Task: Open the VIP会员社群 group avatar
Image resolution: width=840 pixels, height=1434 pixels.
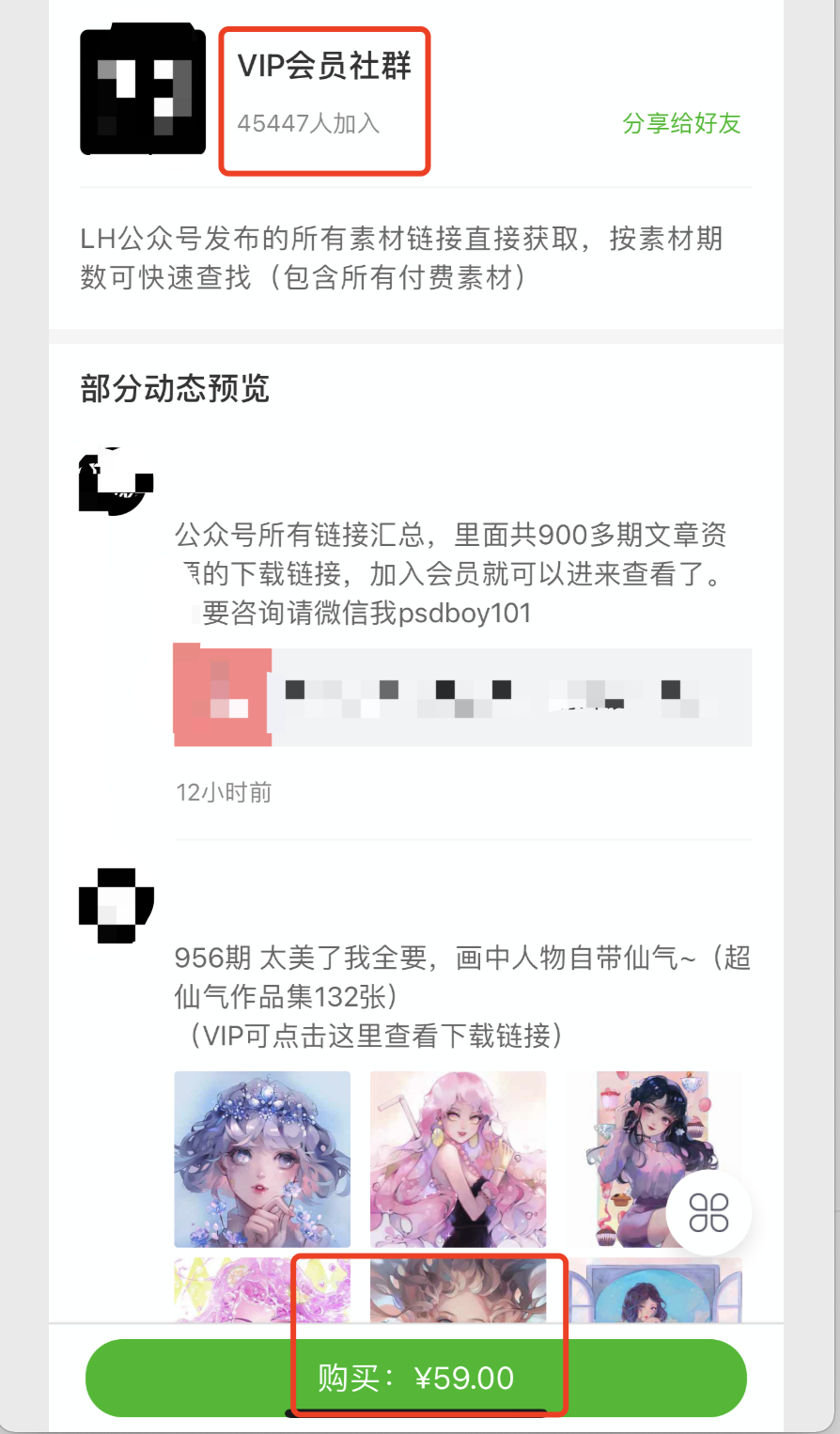Action: click(x=143, y=92)
